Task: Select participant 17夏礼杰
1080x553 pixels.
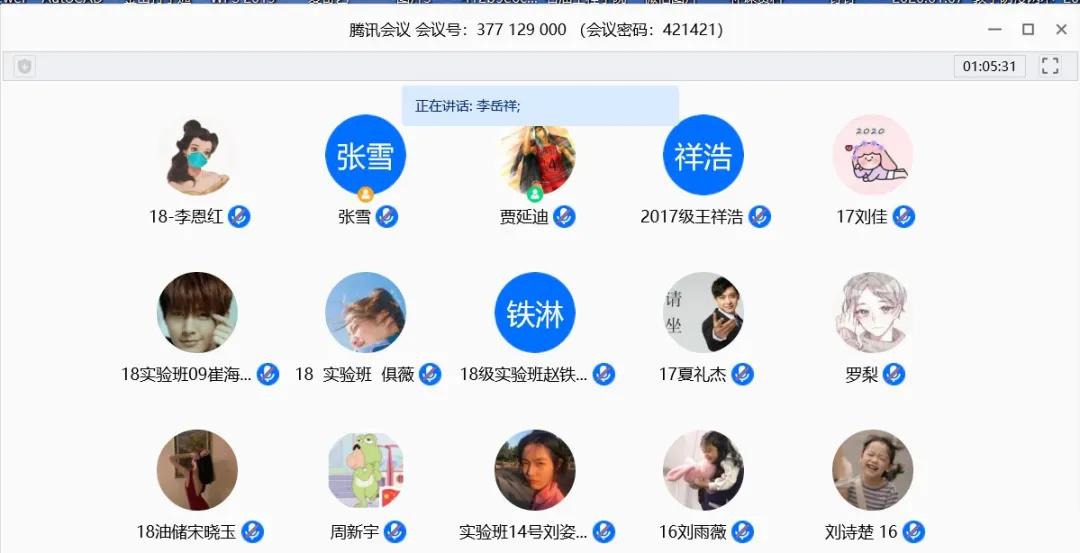Action: click(x=703, y=313)
